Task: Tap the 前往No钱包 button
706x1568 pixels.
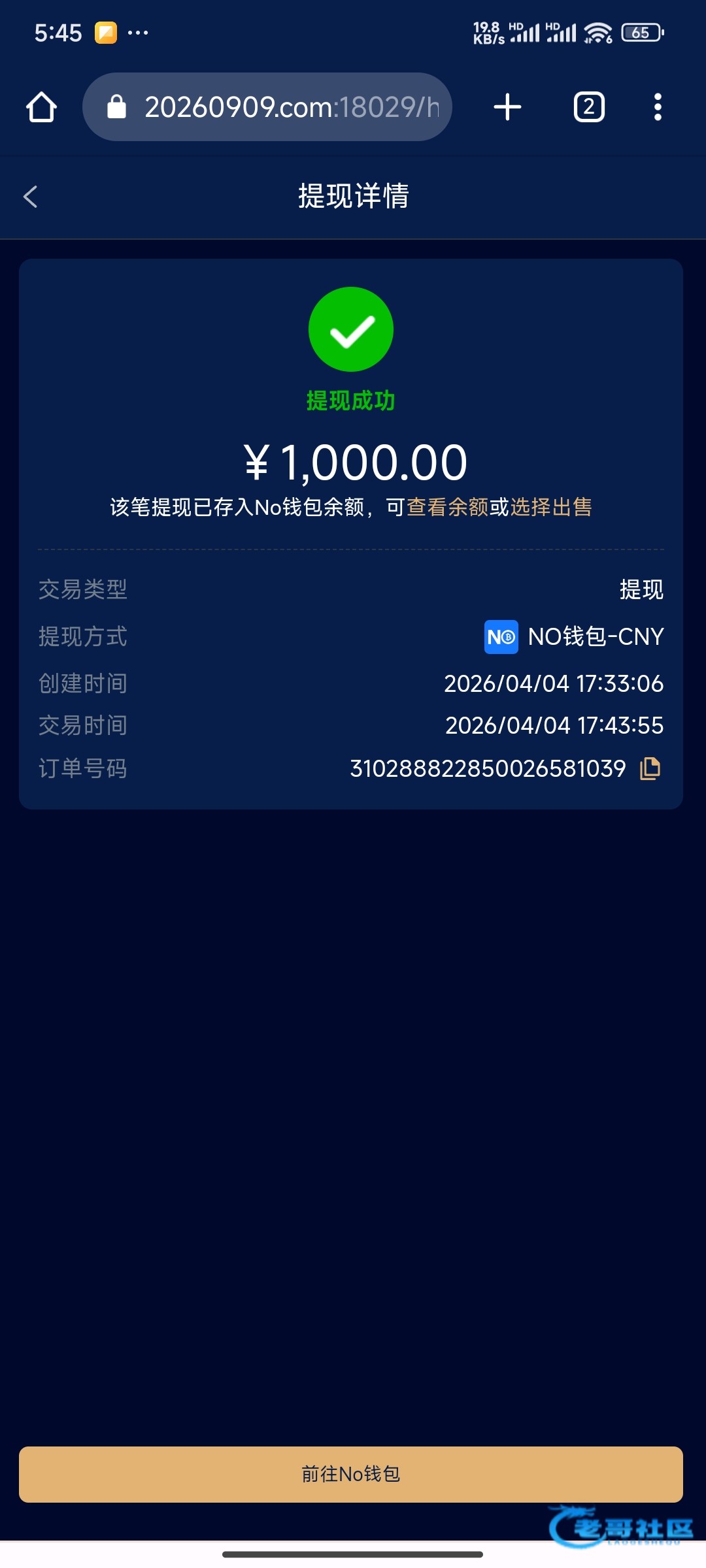Action: (x=351, y=1474)
